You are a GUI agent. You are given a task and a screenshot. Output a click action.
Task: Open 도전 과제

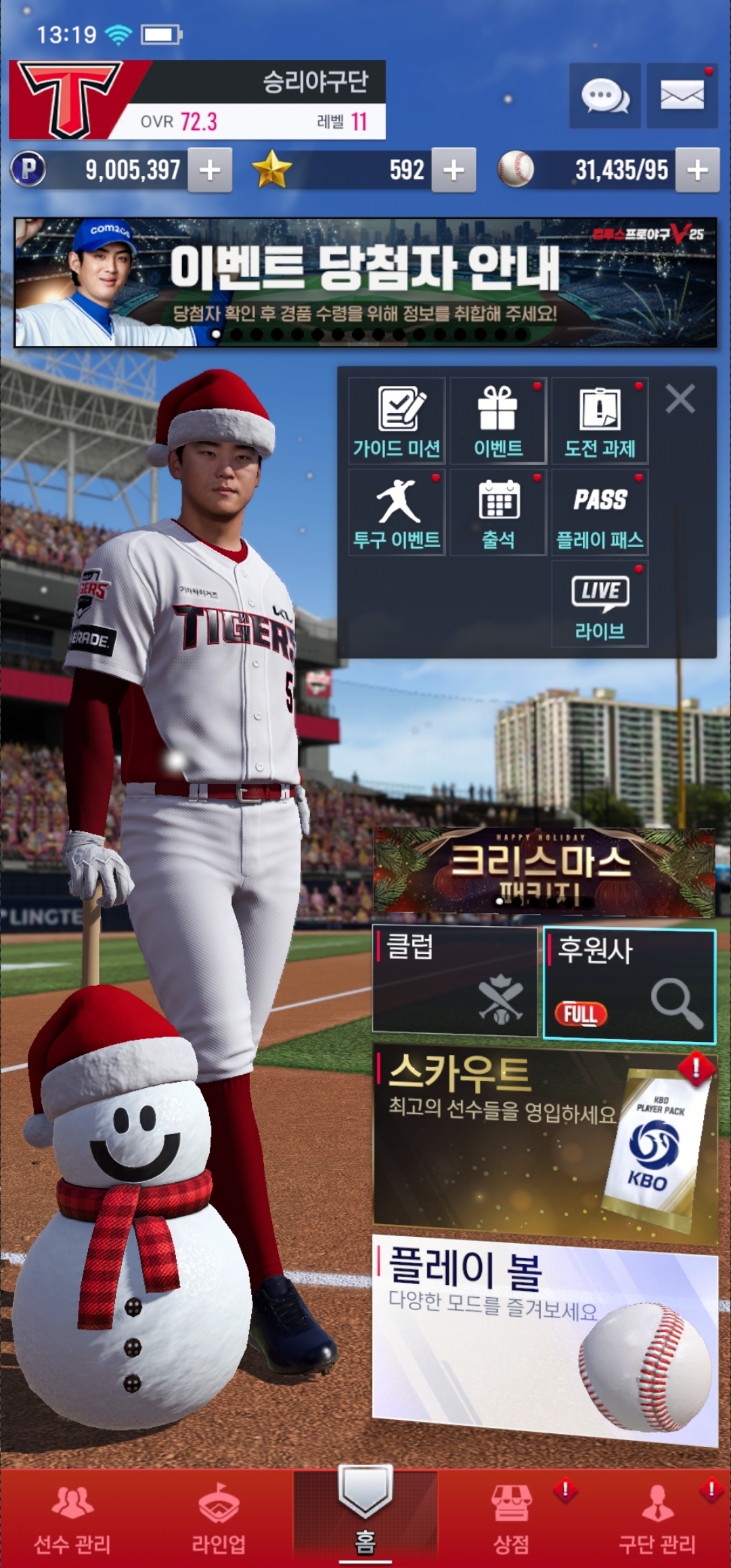pyautogui.click(x=600, y=420)
